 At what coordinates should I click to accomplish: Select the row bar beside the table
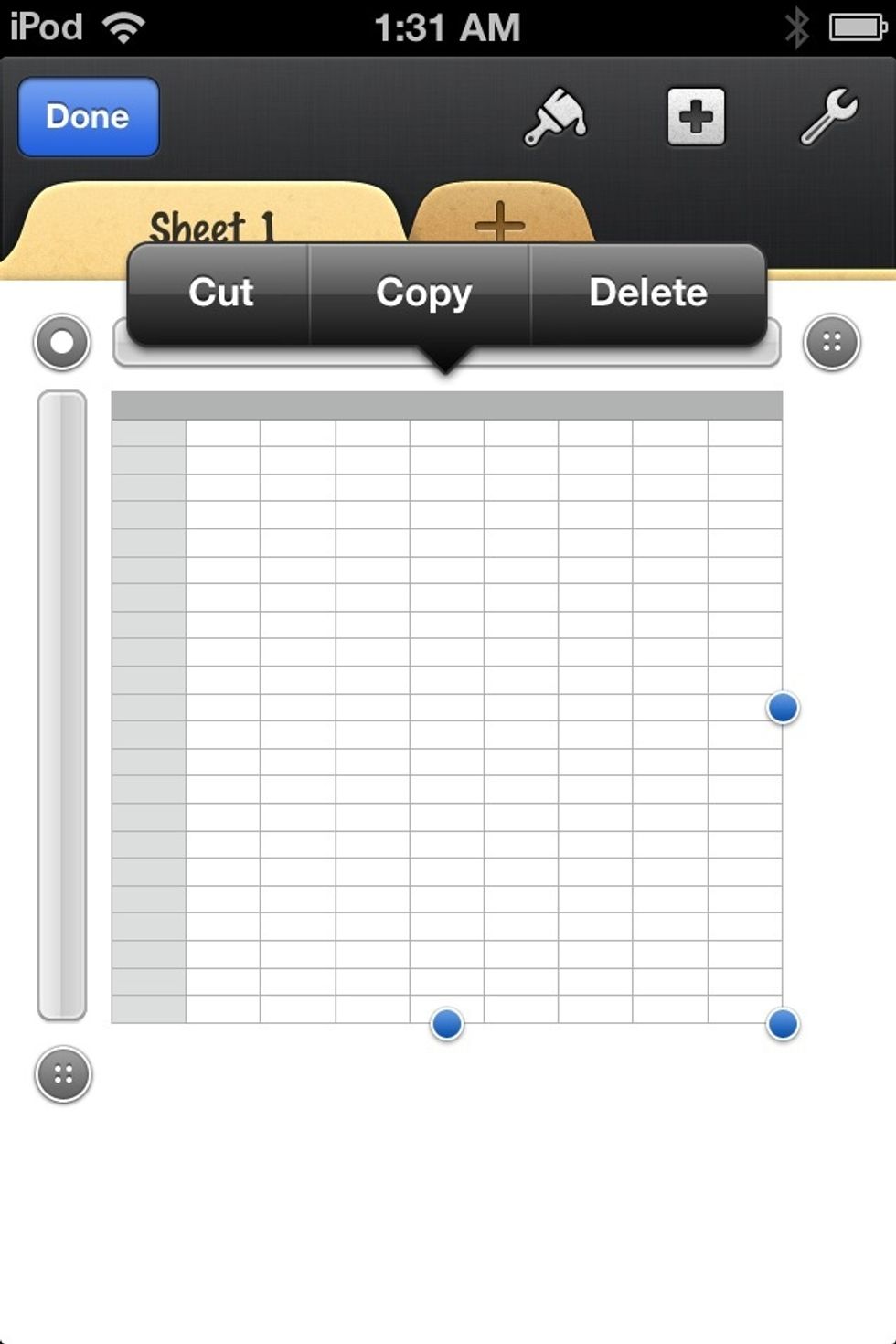click(x=62, y=704)
